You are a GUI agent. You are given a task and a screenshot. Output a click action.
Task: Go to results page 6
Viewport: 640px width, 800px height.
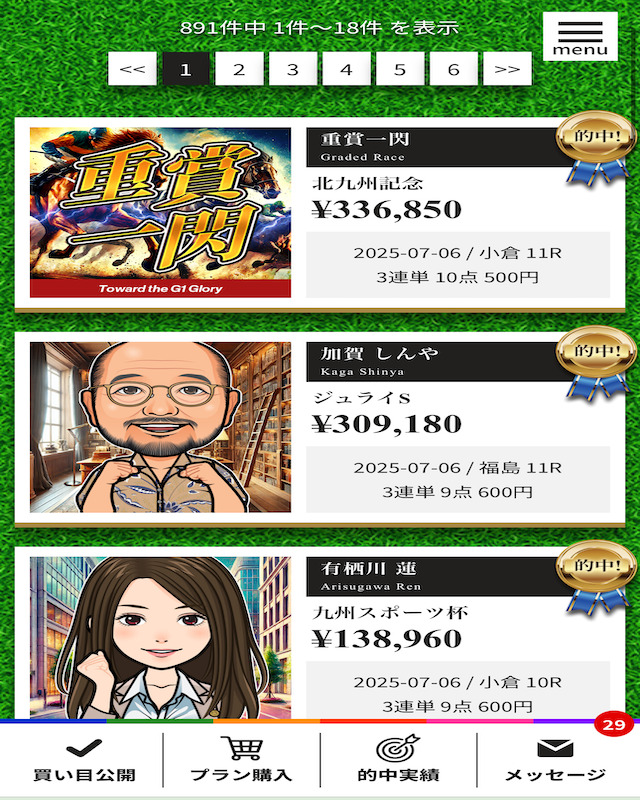point(454,69)
